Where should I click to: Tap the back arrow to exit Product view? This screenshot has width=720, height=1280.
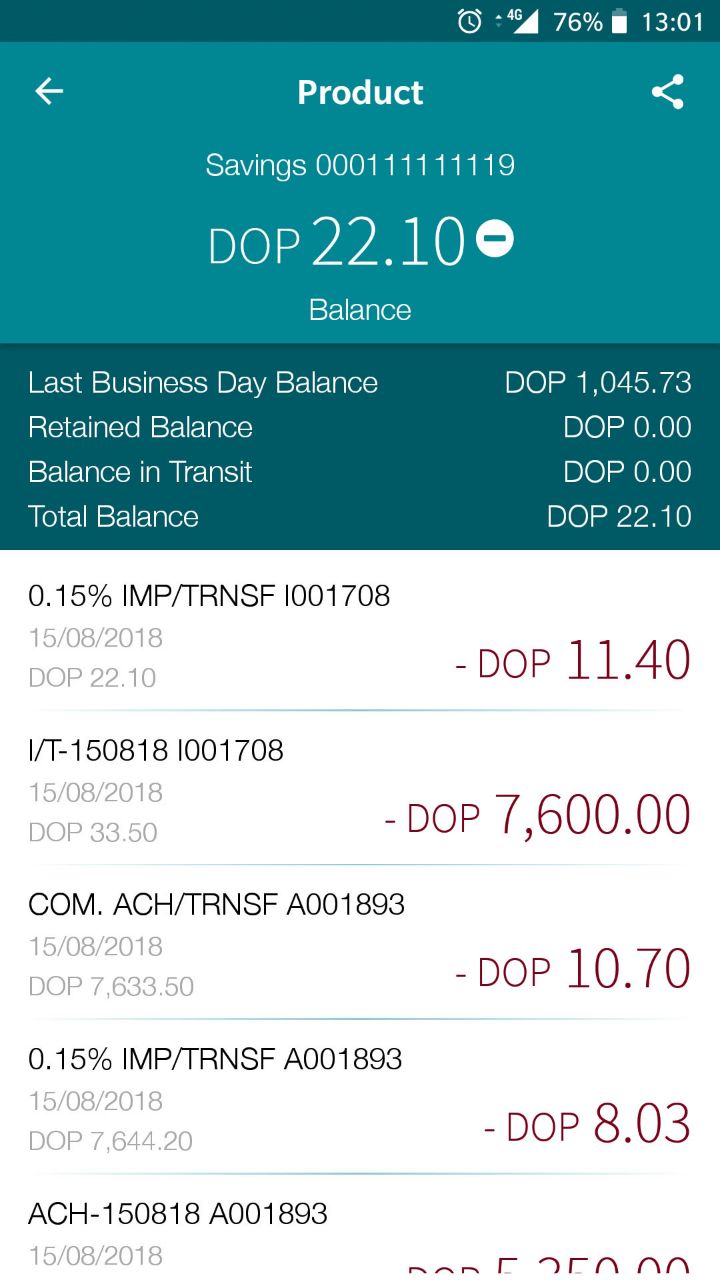(48, 91)
